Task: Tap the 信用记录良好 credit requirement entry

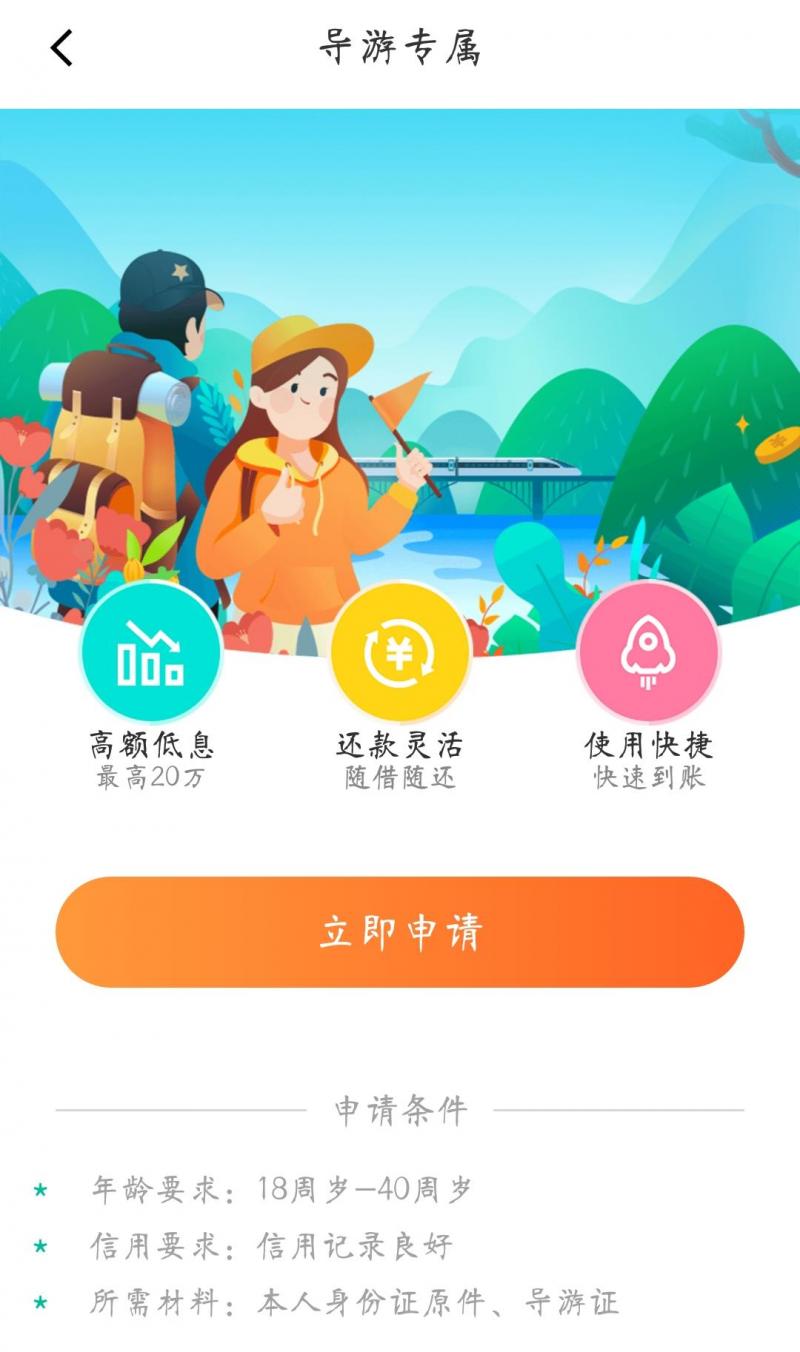Action: coord(270,1245)
